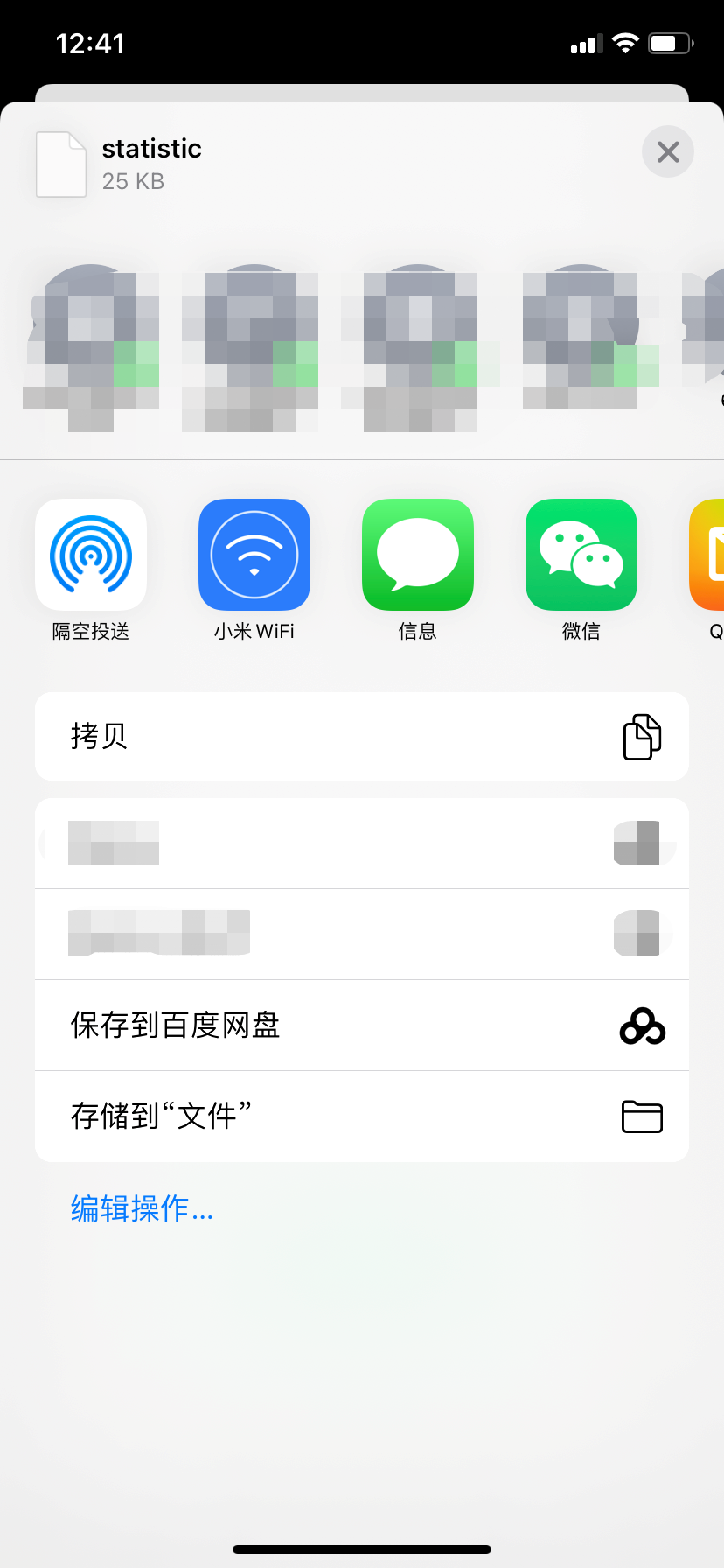
Task: Open 编辑操作 to edit actions
Action: click(x=141, y=1208)
